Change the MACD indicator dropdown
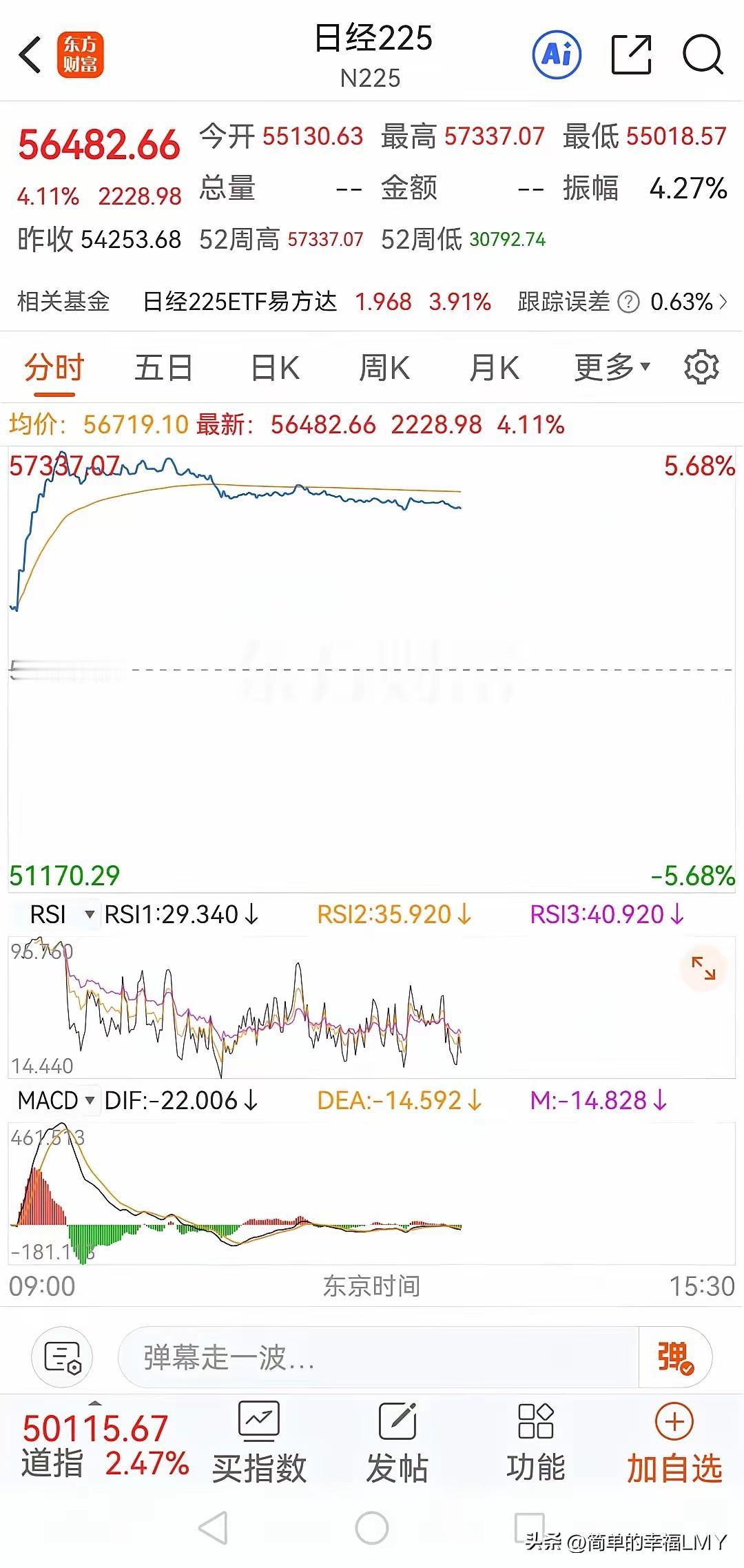The height and width of the screenshot is (1568, 744). (56, 1101)
